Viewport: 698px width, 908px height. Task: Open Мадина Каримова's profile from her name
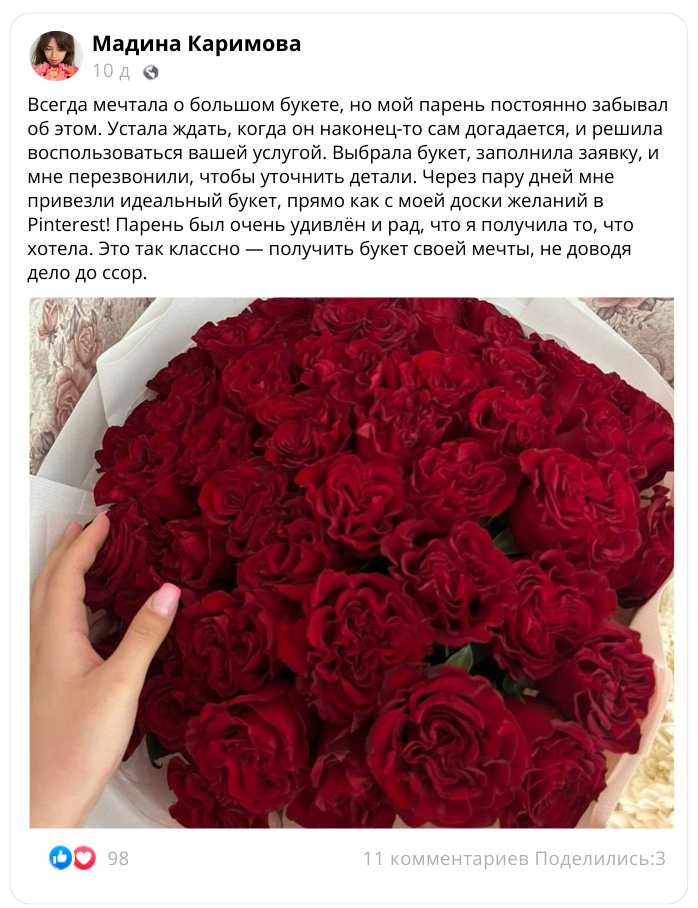(196, 44)
